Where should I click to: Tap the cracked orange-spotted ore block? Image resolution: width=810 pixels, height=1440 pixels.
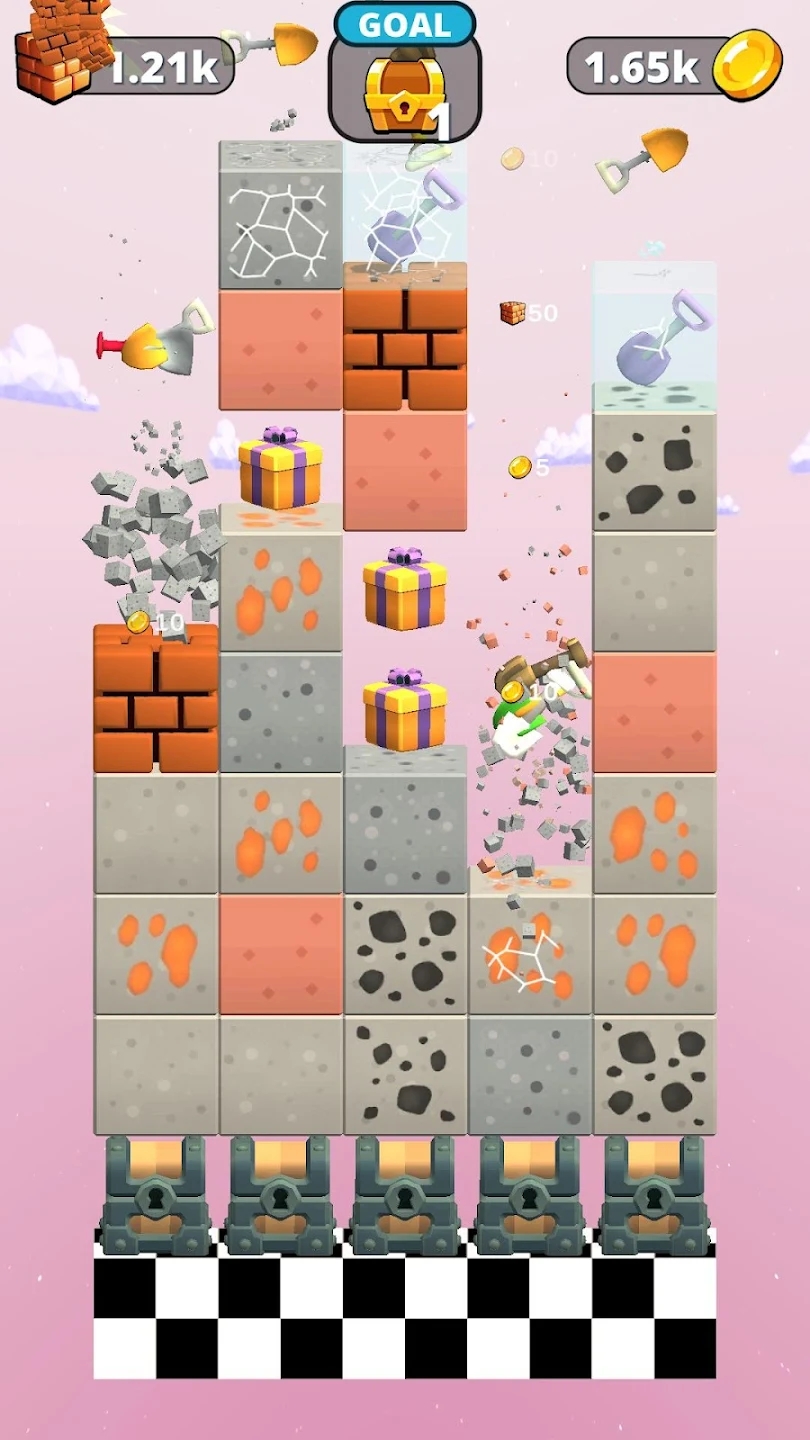tap(530, 955)
